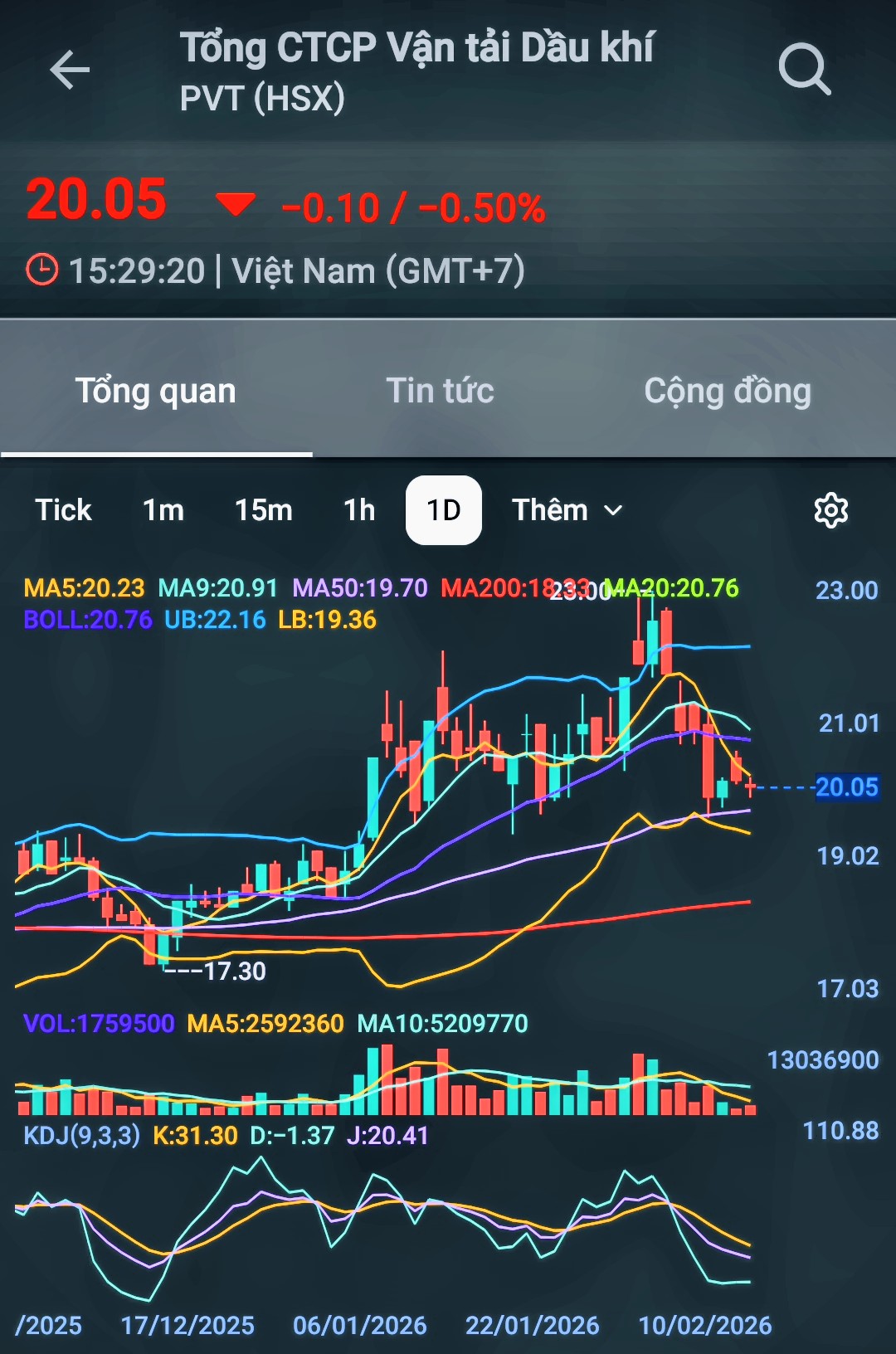The height and width of the screenshot is (1354, 896).
Task: Open the stock search magnifier
Action: tap(804, 70)
